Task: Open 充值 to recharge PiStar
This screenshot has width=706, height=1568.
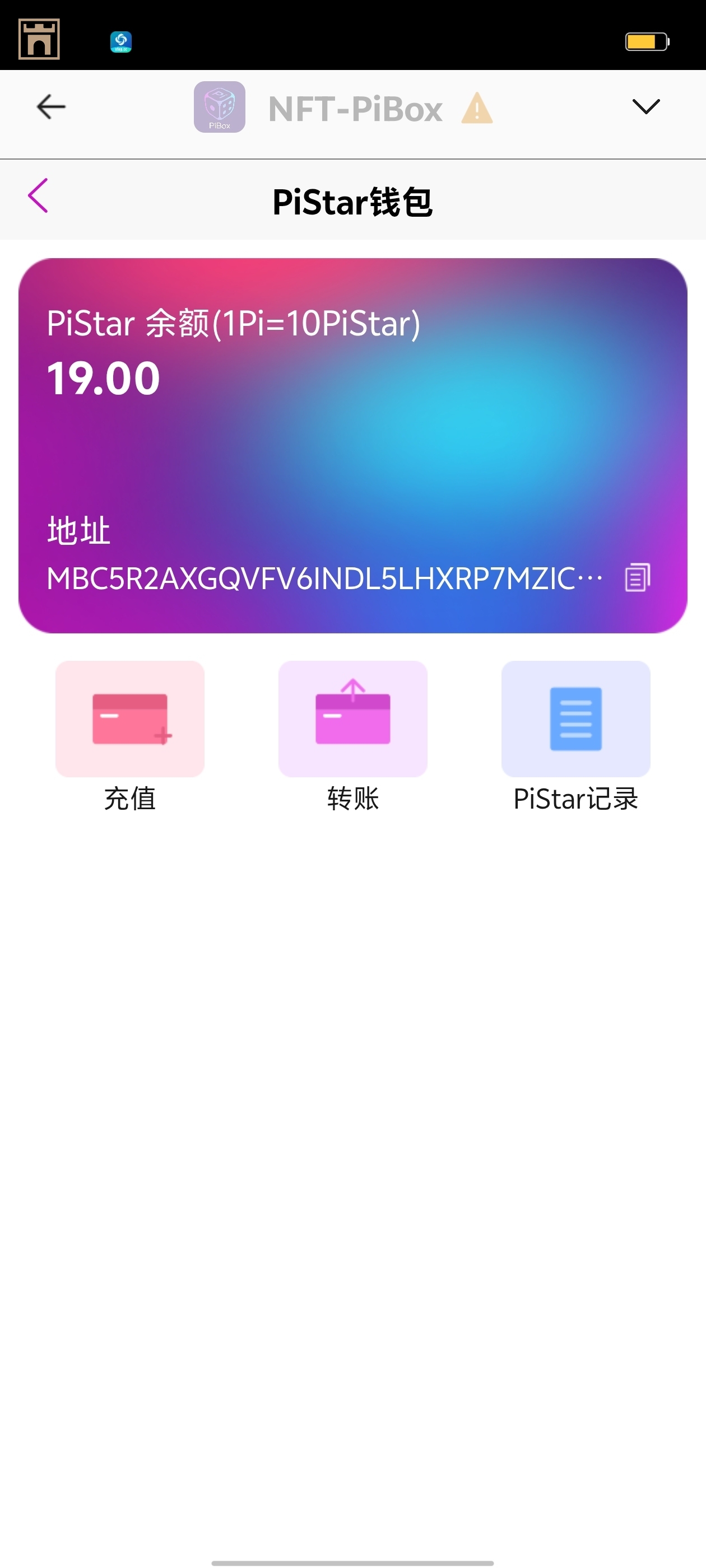Action: coord(130,719)
